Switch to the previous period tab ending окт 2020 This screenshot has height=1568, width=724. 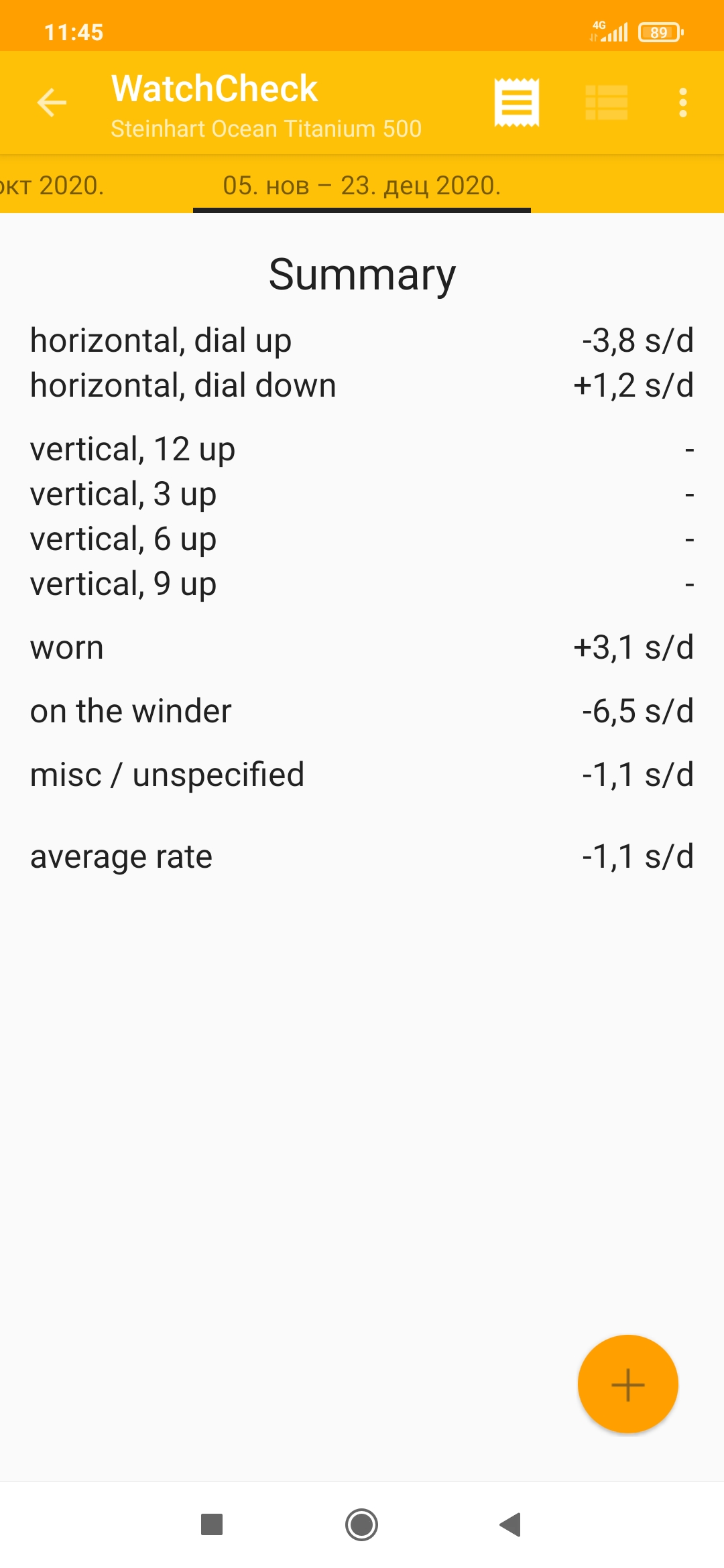click(52, 186)
